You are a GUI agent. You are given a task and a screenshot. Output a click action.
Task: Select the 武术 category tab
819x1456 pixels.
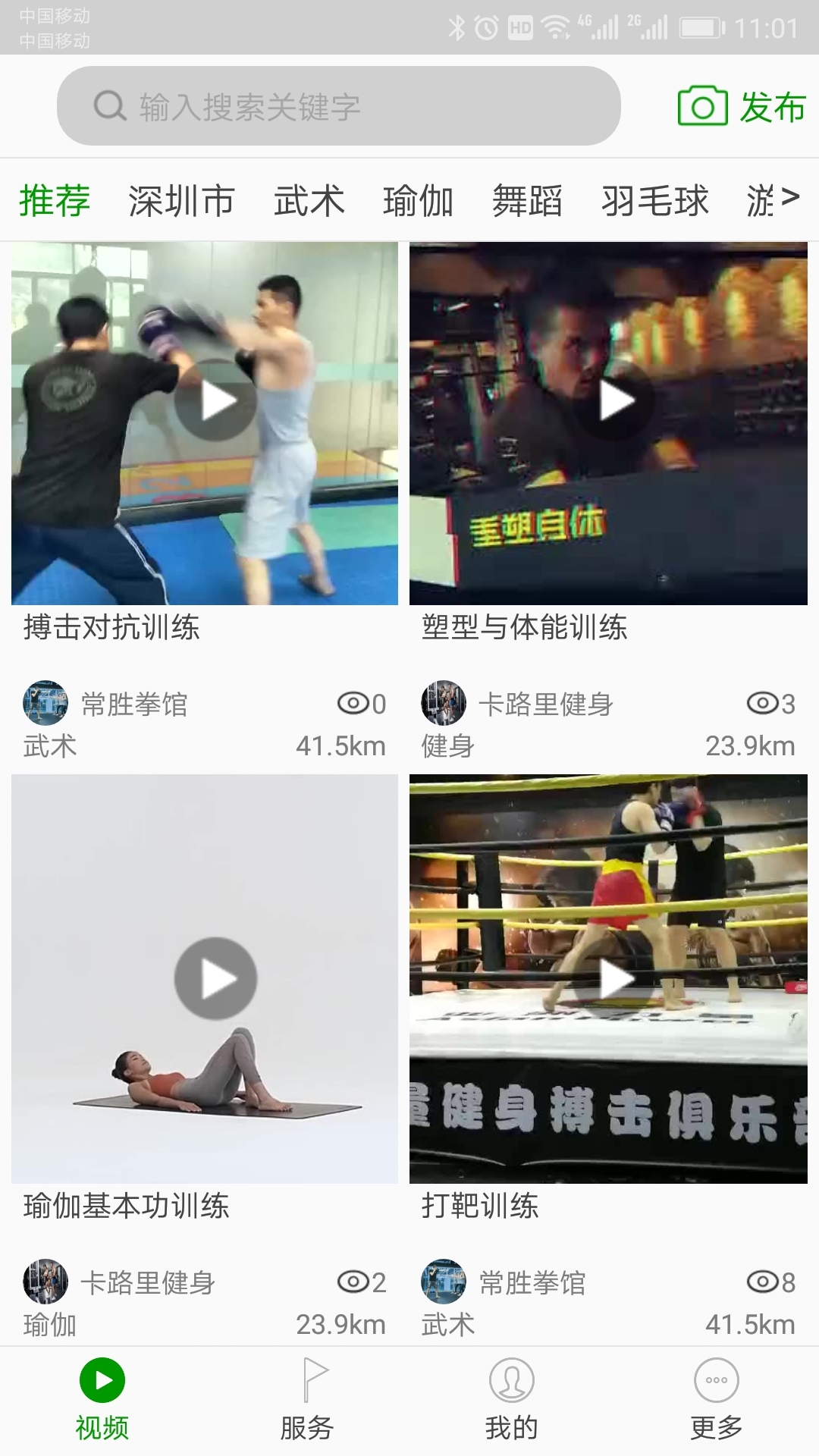[x=309, y=201]
